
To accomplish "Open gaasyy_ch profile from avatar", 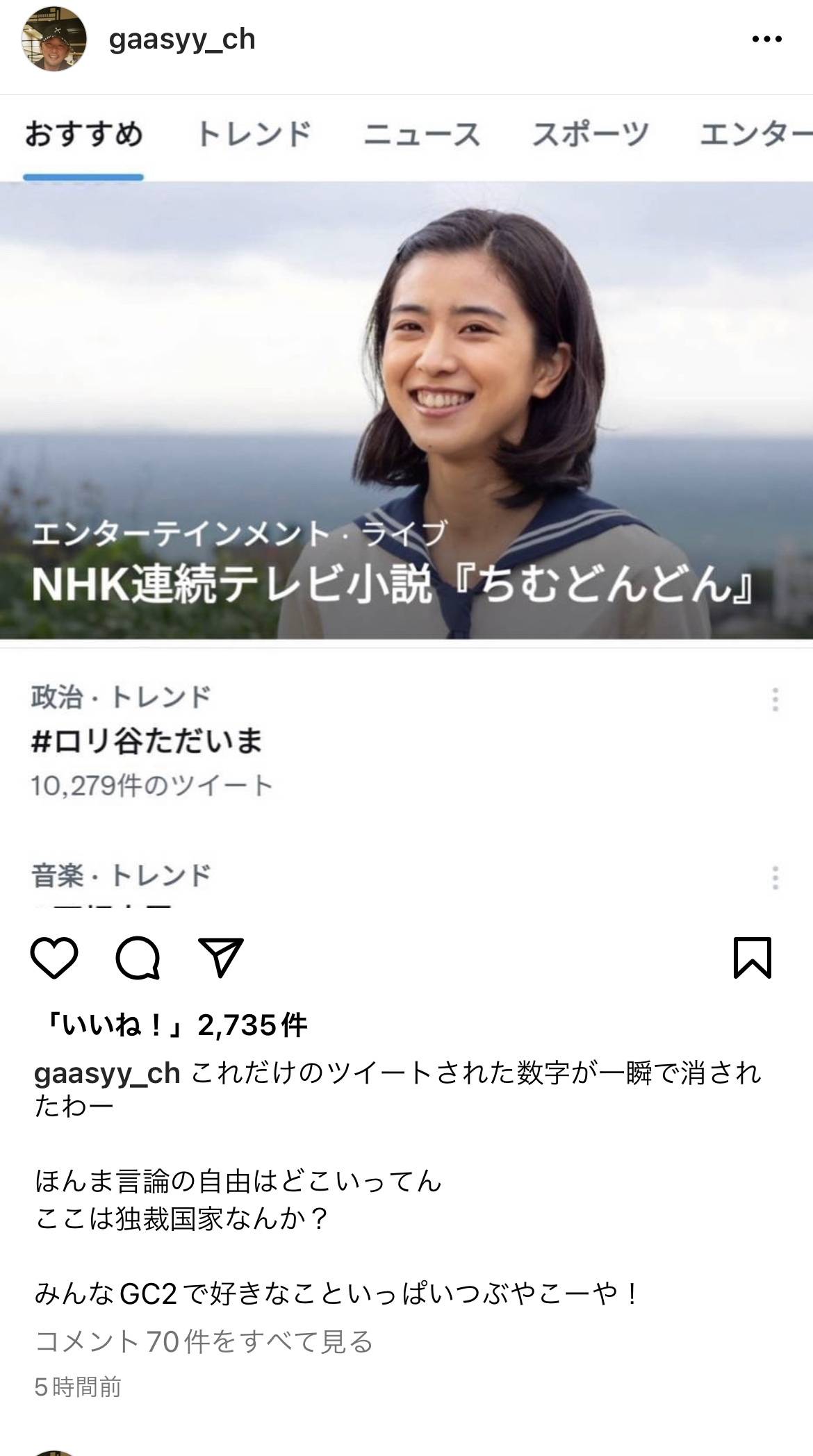I will pos(55,40).
